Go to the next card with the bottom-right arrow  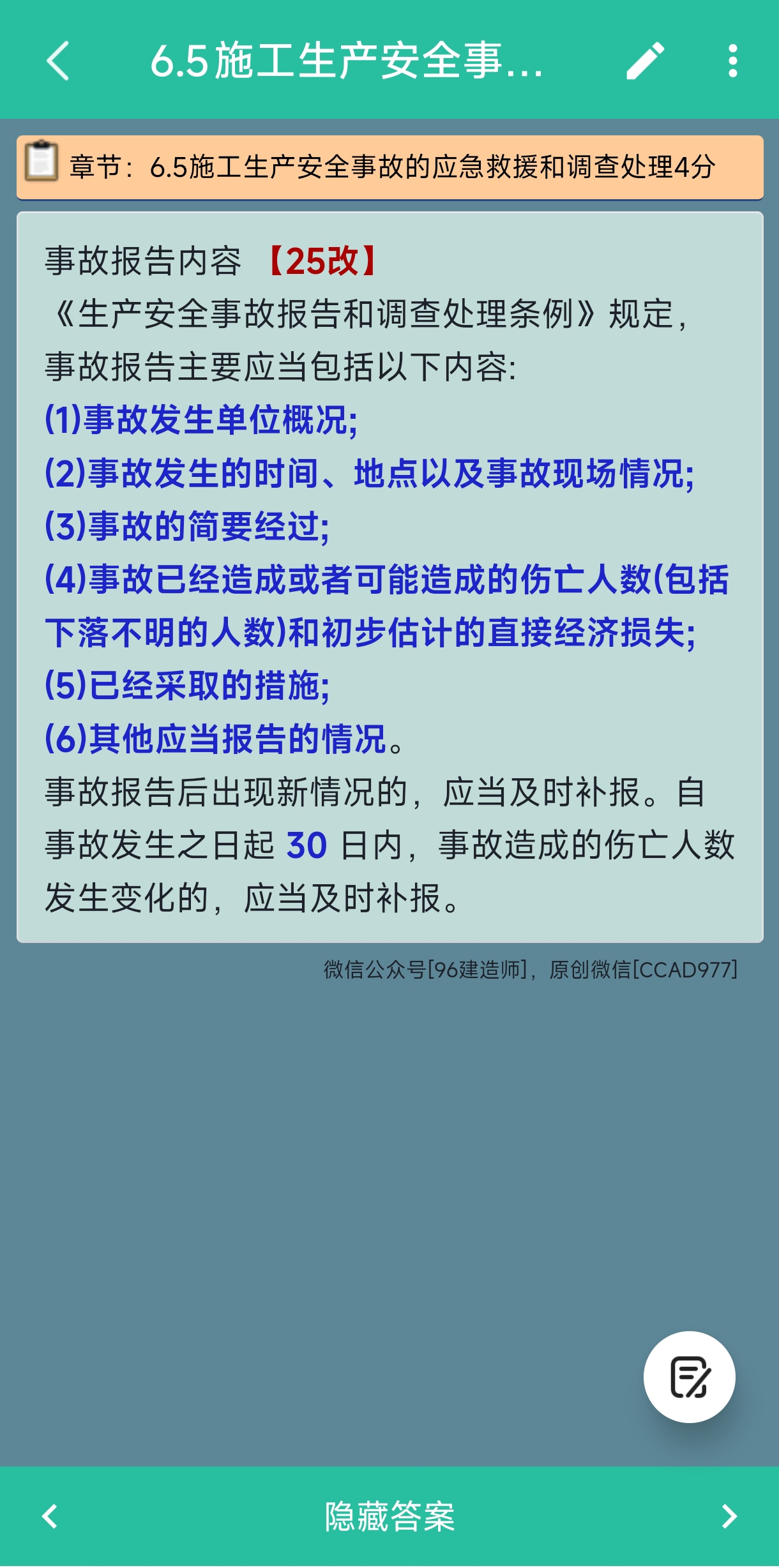[x=729, y=1516]
